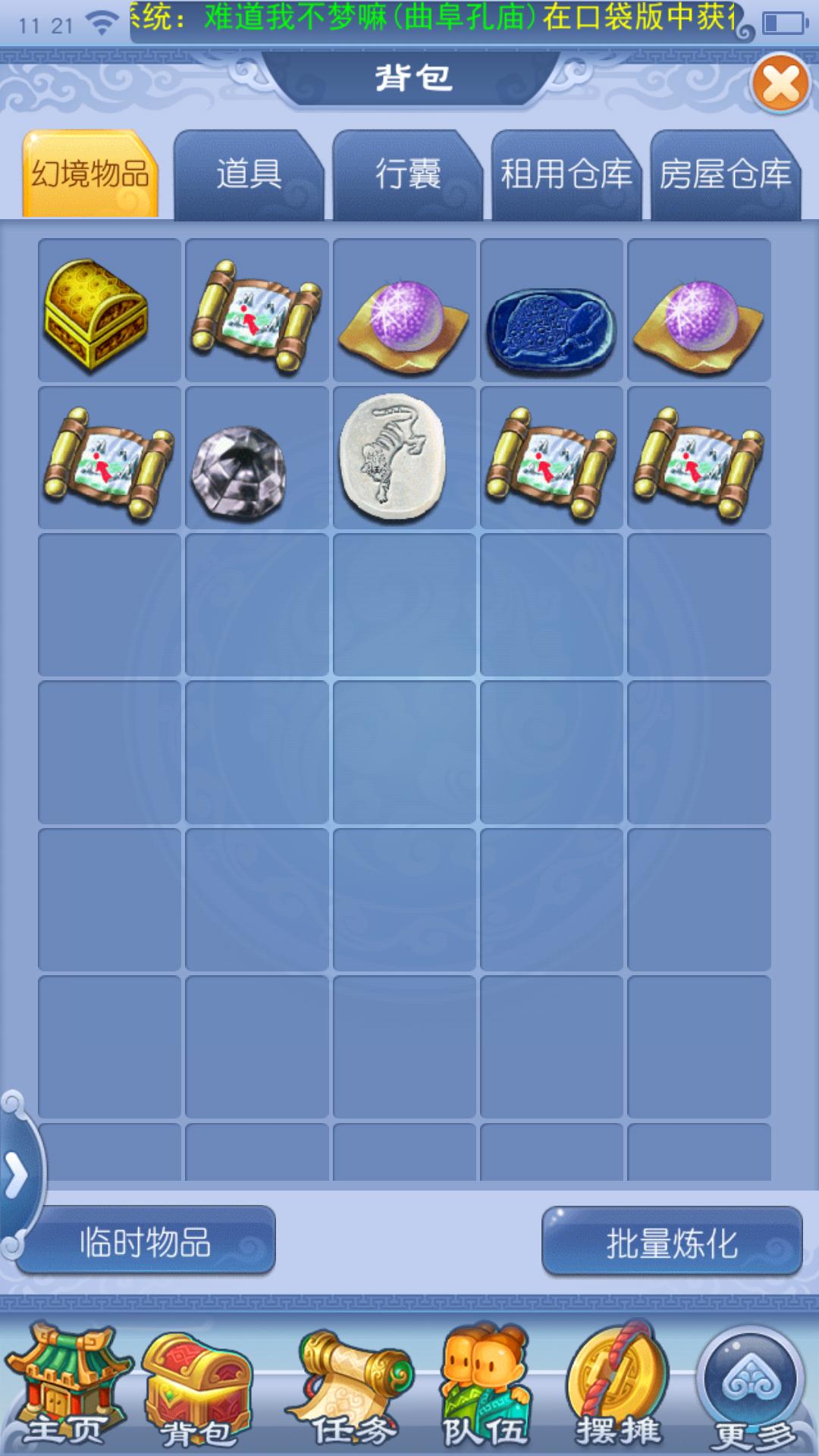Switch to the 道具 tab
Image resolution: width=819 pixels, height=1456 pixels.
249,175
